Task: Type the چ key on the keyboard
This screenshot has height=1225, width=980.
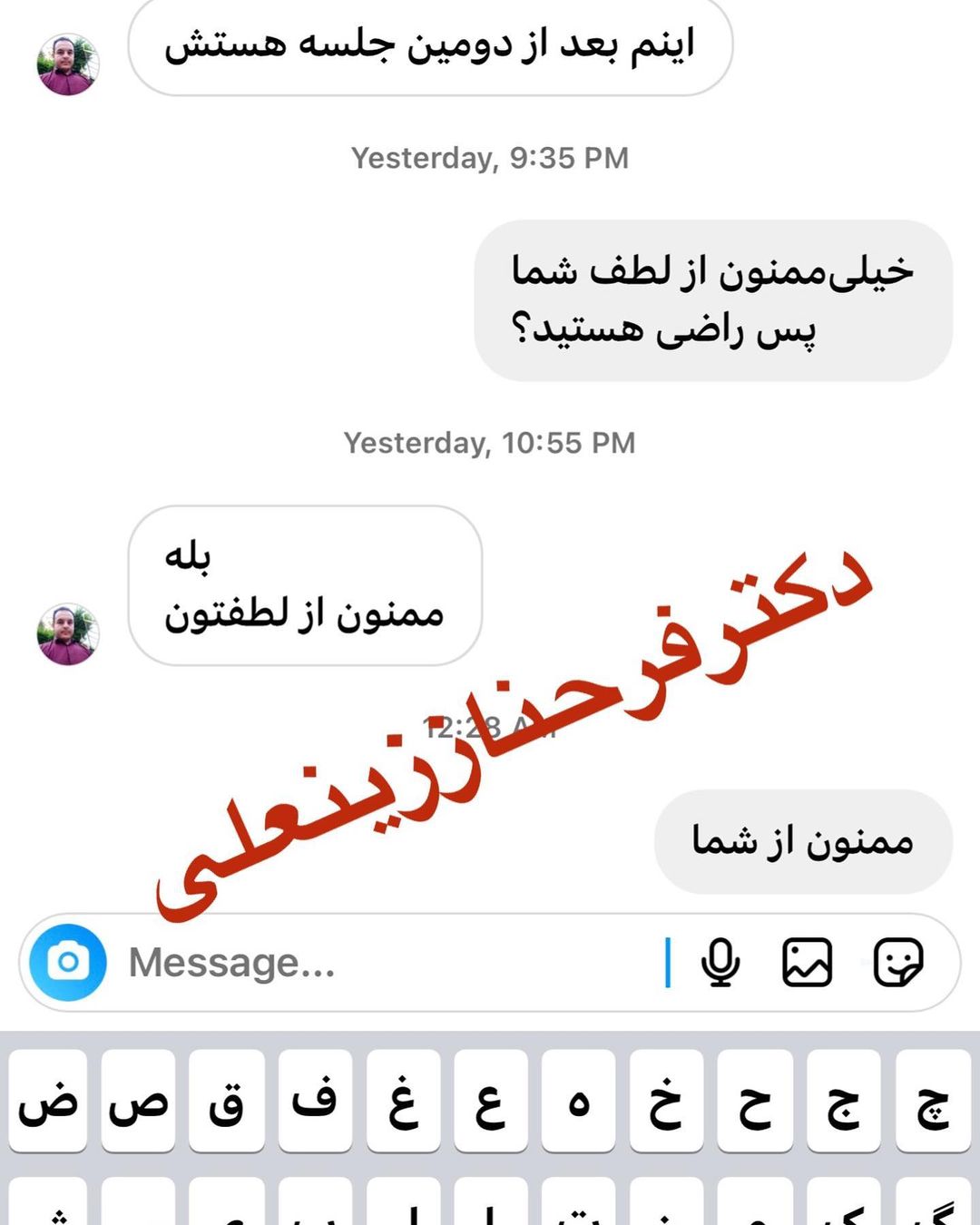Action: click(933, 1101)
